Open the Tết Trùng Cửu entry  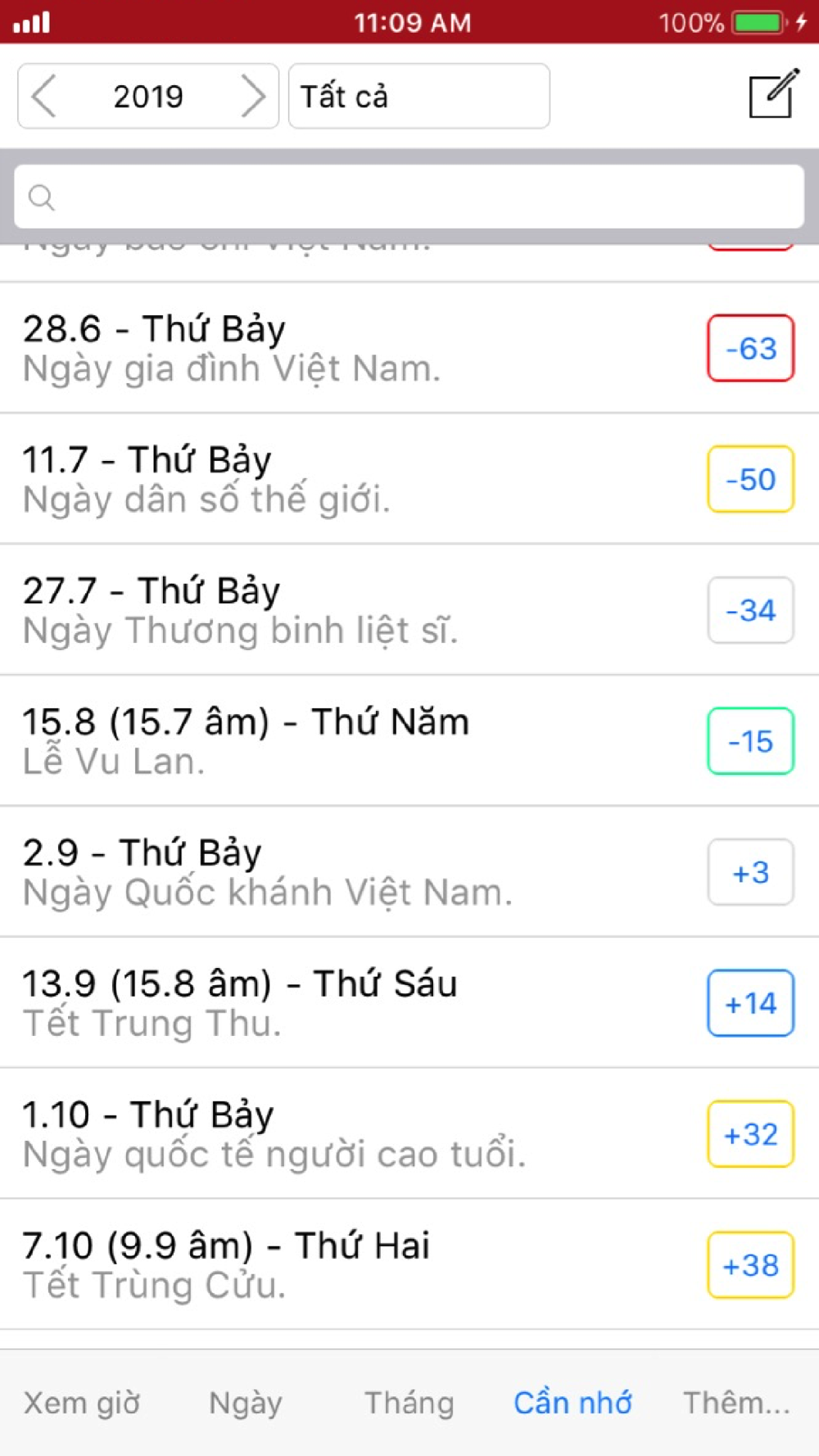[x=409, y=1265]
